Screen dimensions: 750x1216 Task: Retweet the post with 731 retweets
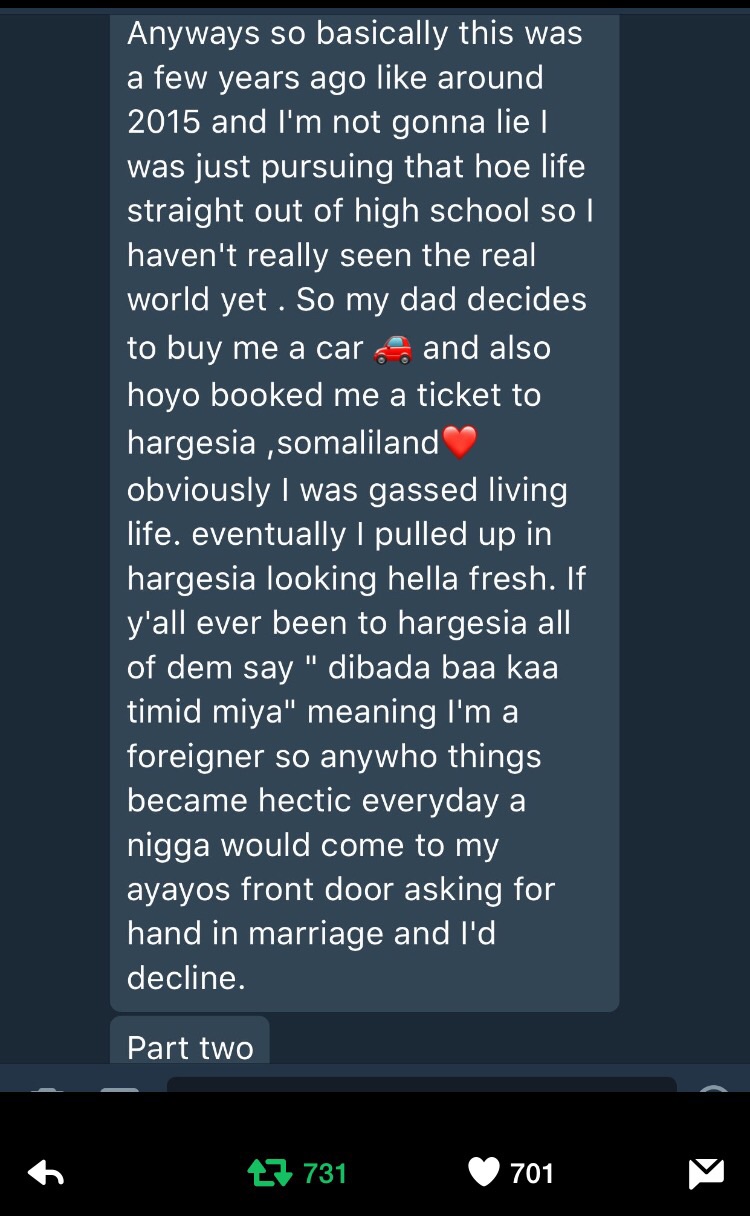[x=270, y=1173]
